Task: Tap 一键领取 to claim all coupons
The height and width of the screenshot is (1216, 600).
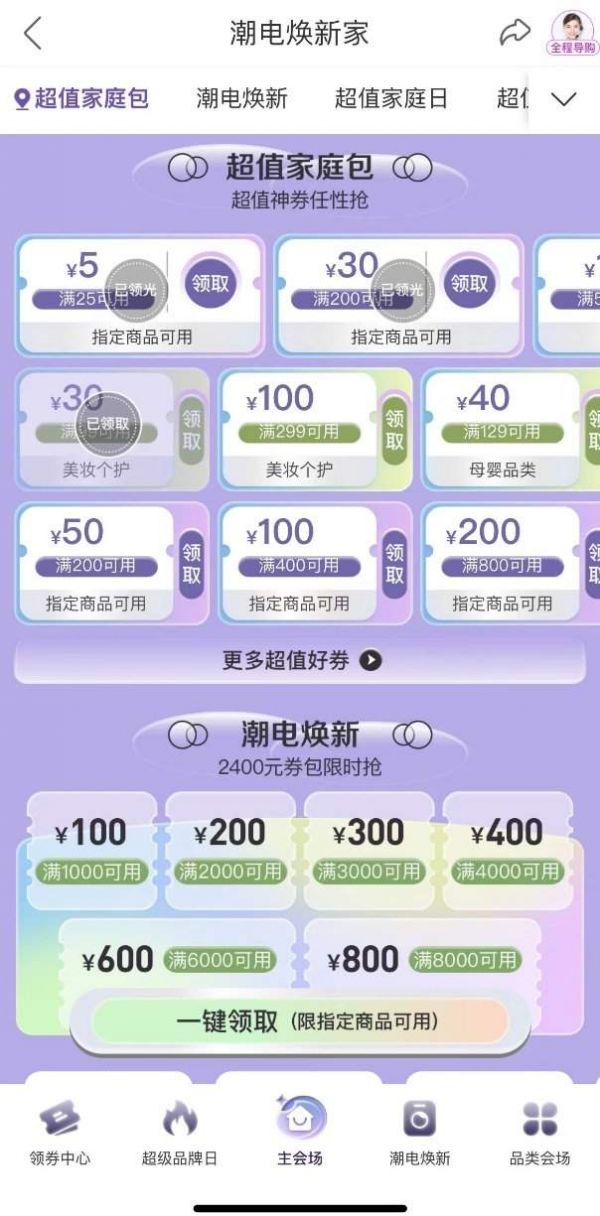Action: coord(300,1022)
